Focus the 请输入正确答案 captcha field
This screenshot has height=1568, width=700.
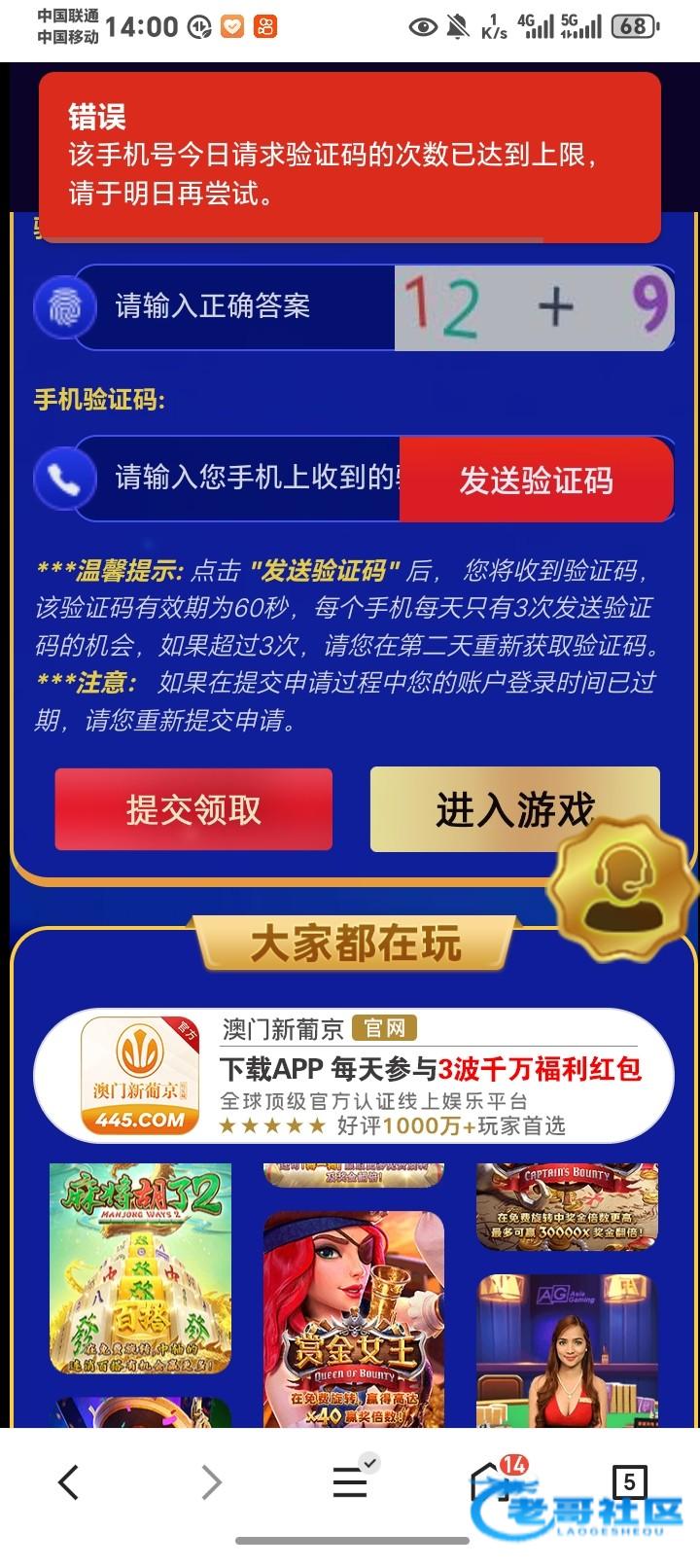243,307
